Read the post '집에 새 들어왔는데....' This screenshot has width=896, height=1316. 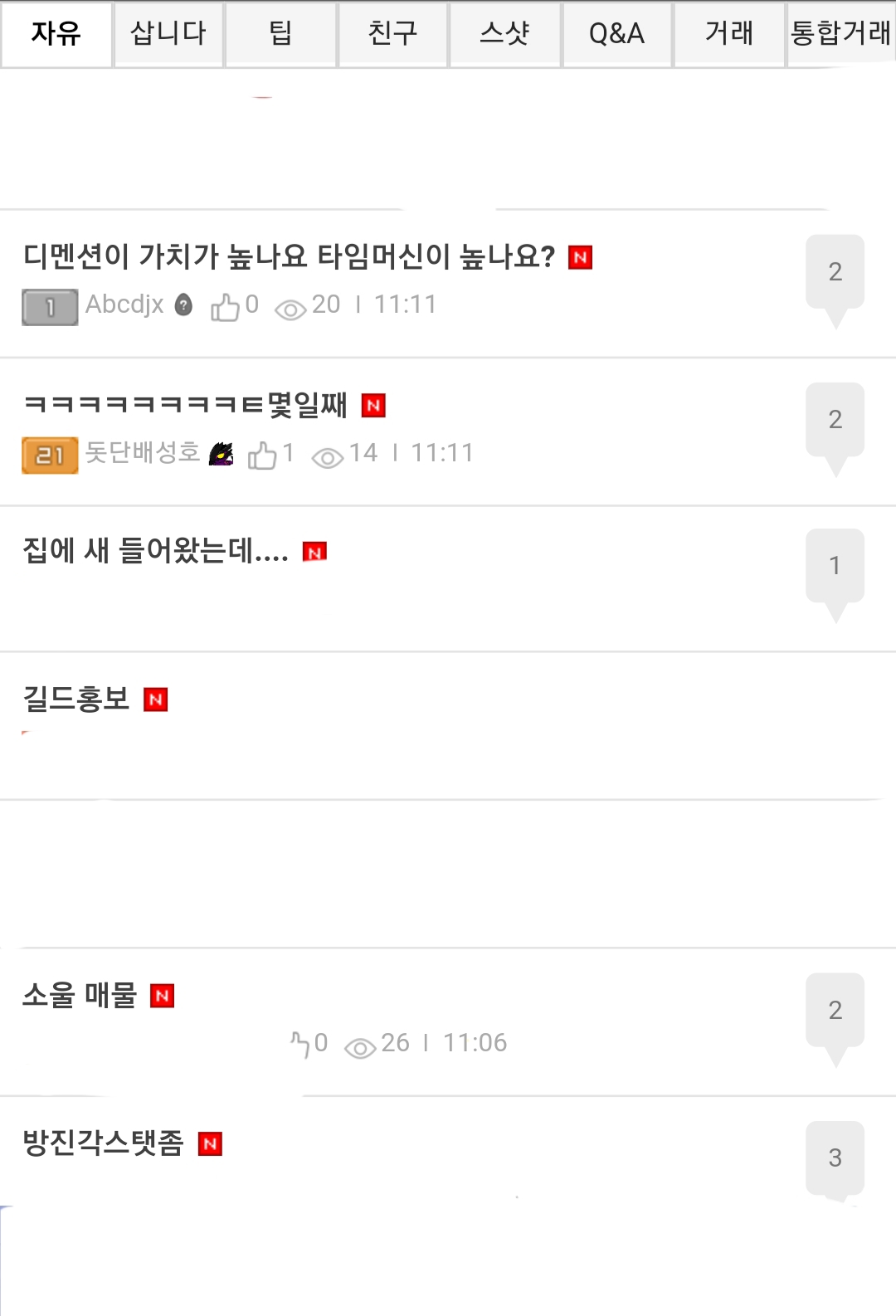point(156,550)
